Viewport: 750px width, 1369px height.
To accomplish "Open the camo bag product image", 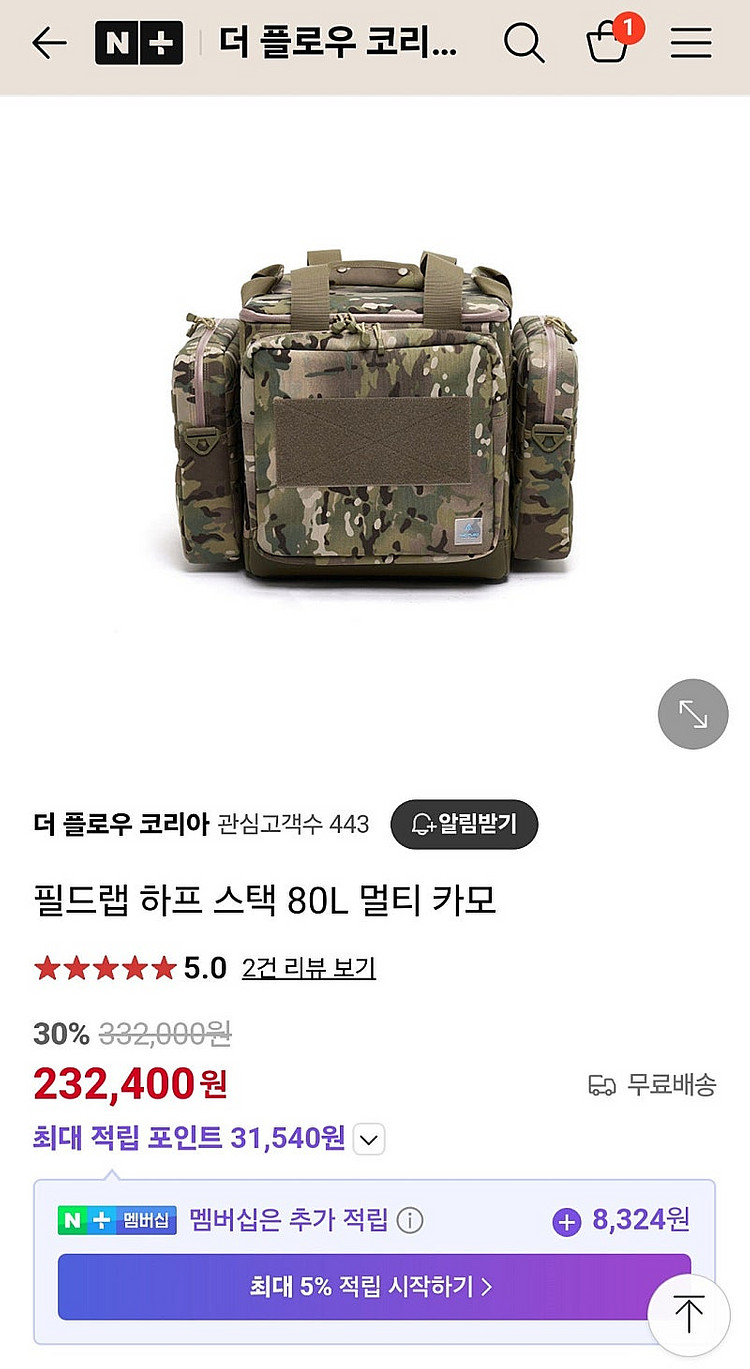I will click(375, 415).
